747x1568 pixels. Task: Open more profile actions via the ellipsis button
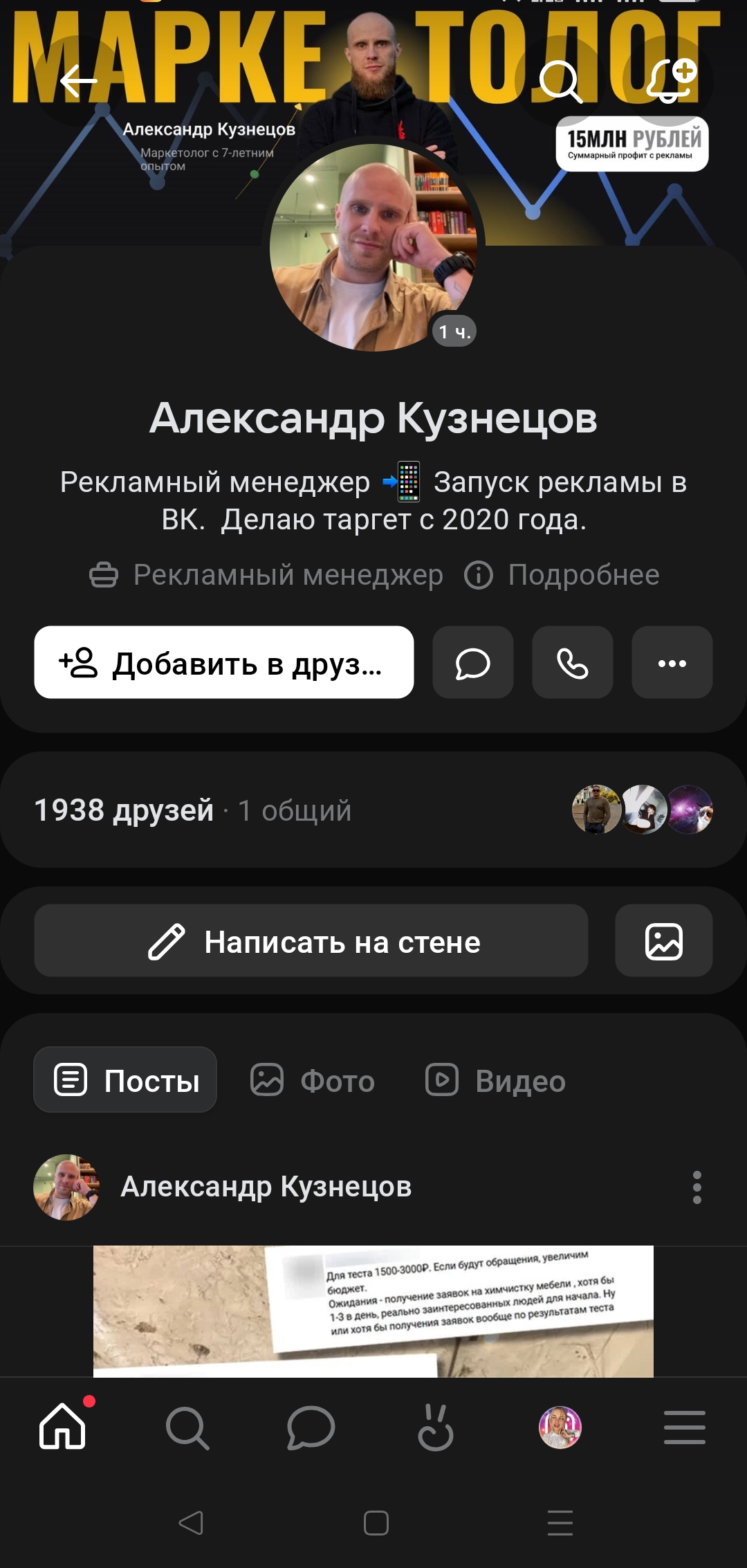671,663
